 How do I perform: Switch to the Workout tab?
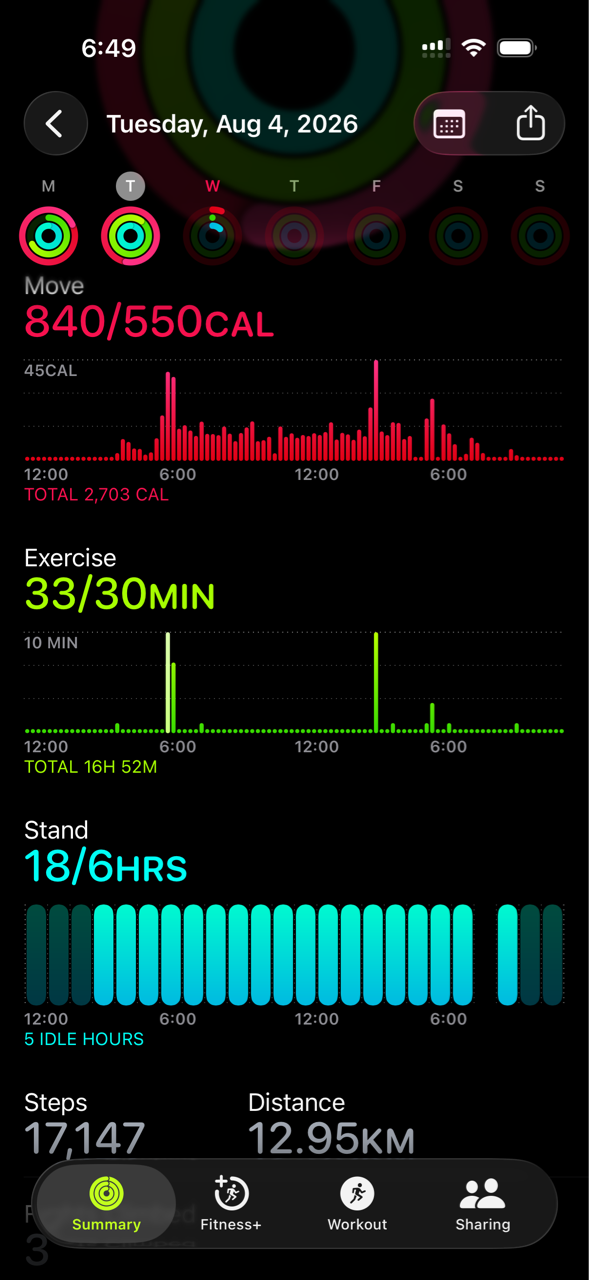357,1204
